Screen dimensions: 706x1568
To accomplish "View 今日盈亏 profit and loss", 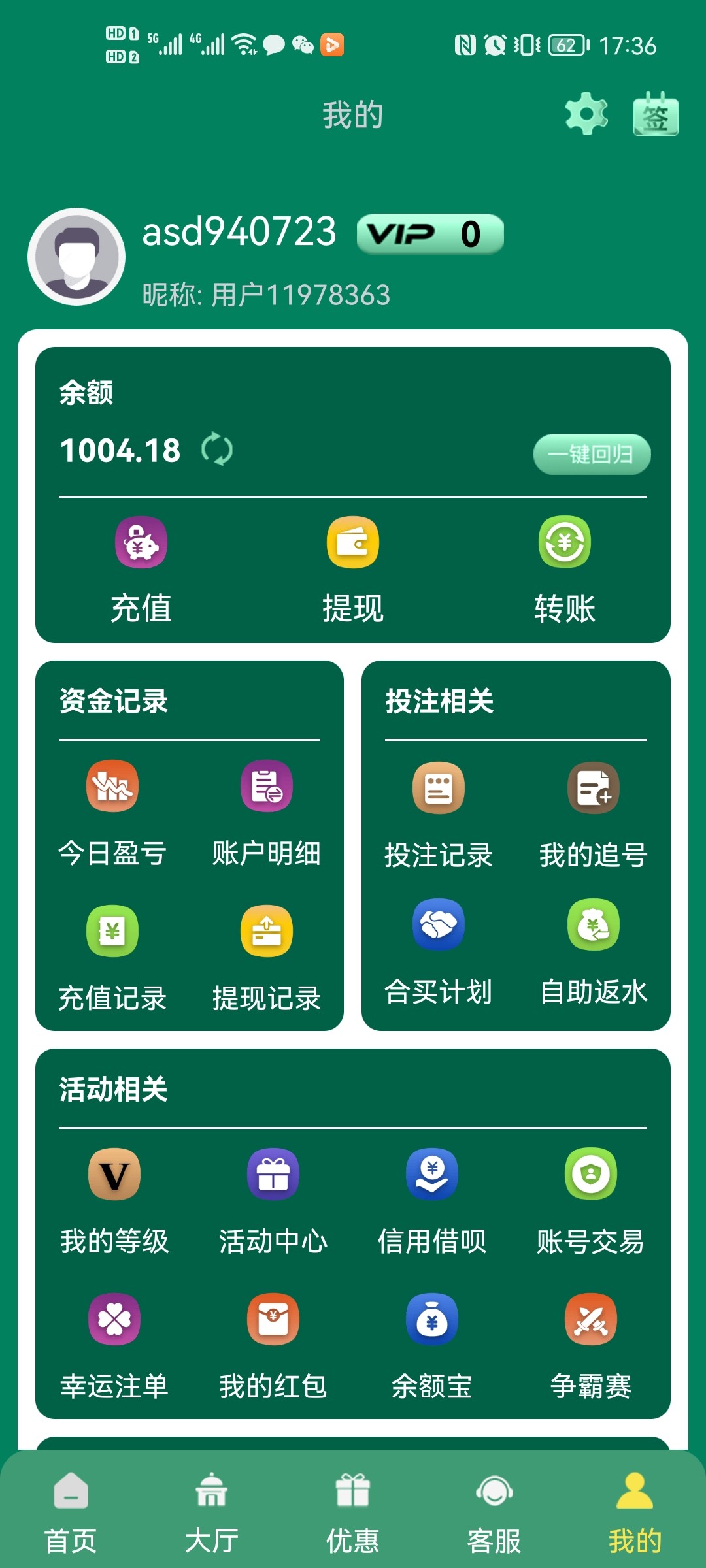I will coord(112,813).
